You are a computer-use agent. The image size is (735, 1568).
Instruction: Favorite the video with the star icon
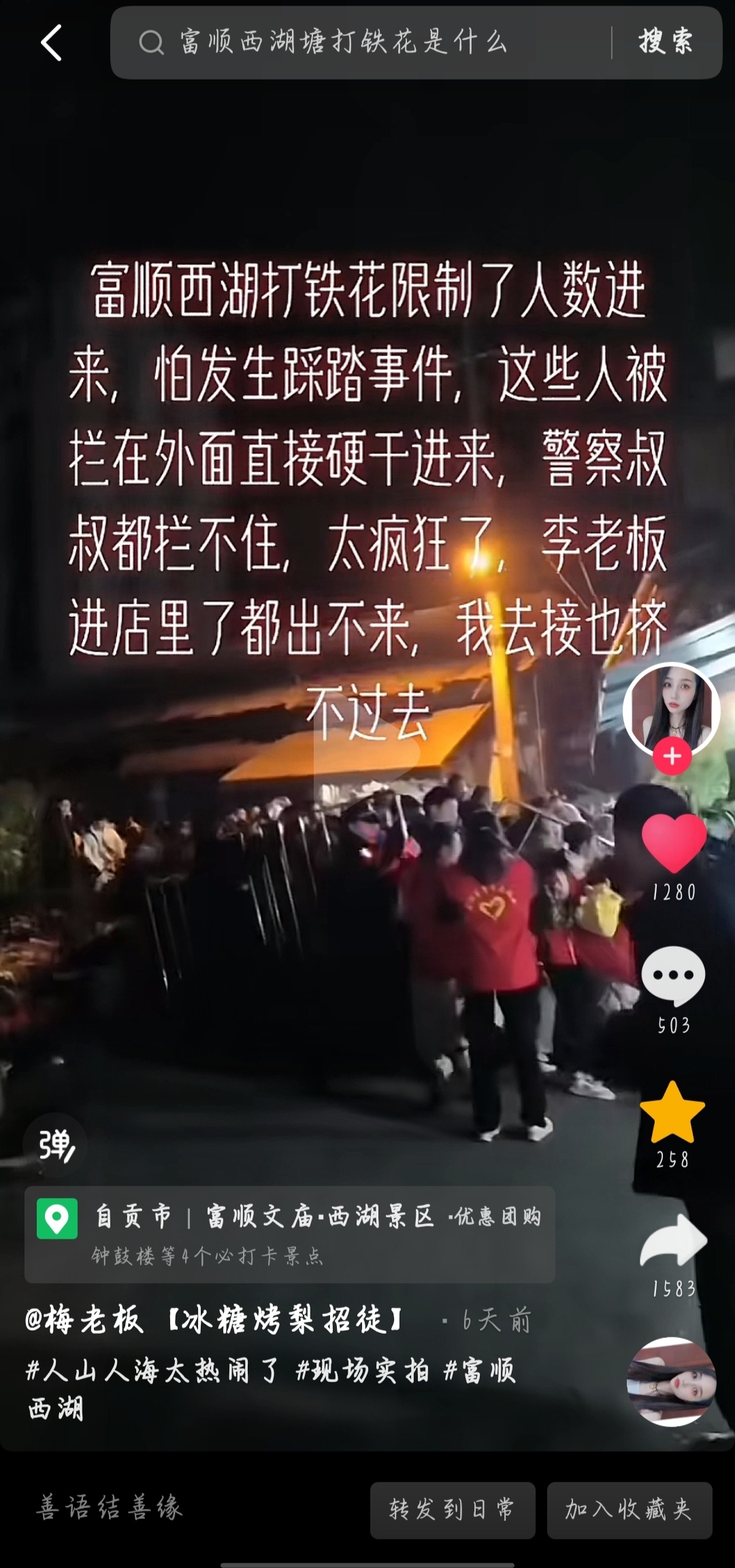click(672, 1113)
